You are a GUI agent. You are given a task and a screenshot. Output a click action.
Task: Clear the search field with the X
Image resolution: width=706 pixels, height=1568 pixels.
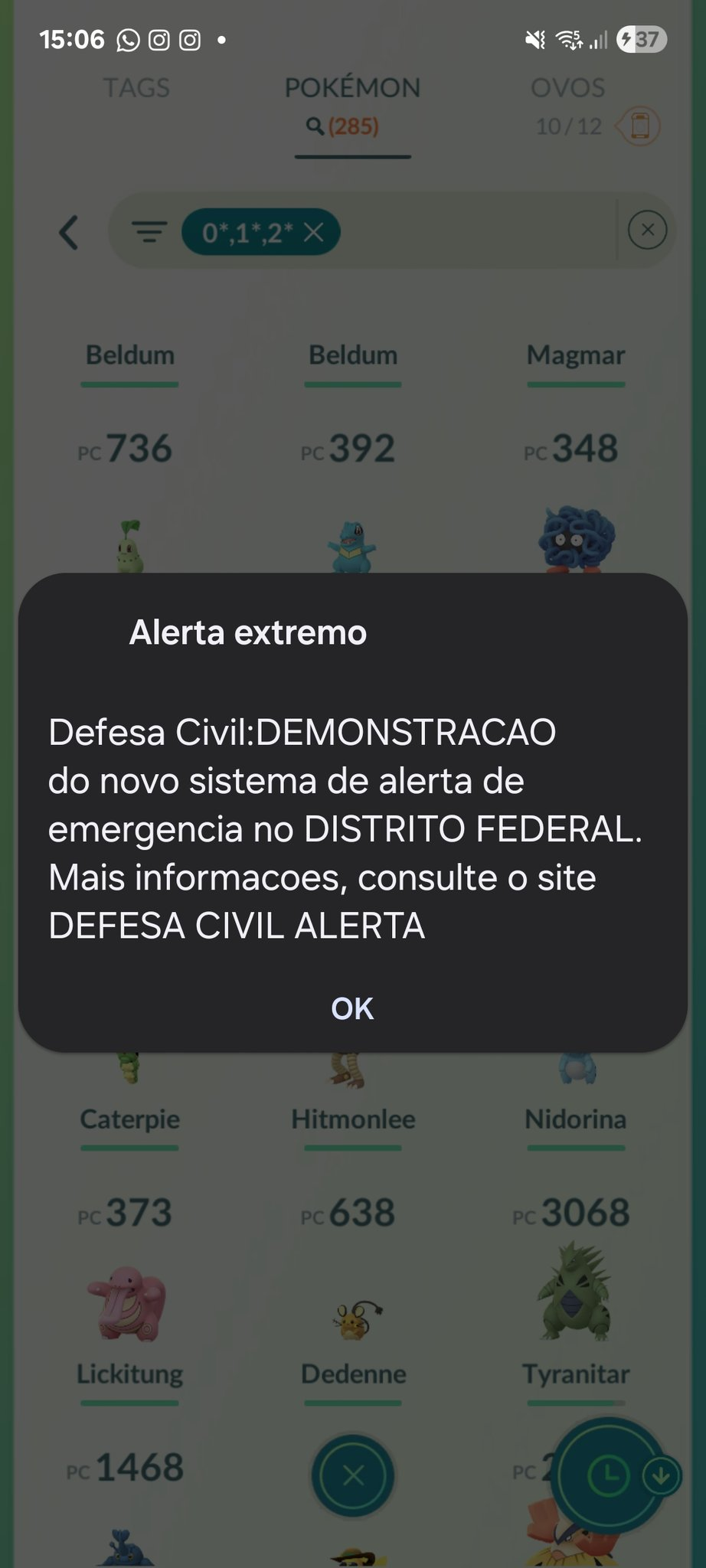pos(647,230)
